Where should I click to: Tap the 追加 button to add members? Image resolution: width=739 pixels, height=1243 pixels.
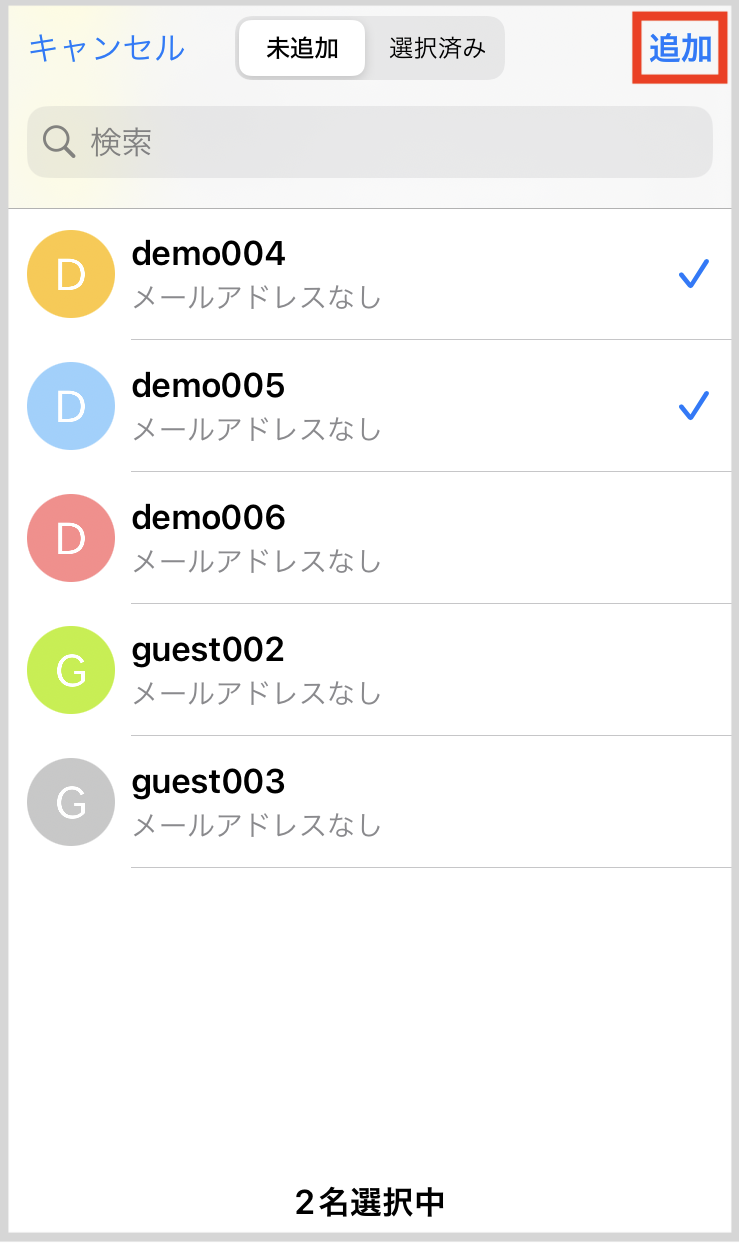tap(681, 46)
